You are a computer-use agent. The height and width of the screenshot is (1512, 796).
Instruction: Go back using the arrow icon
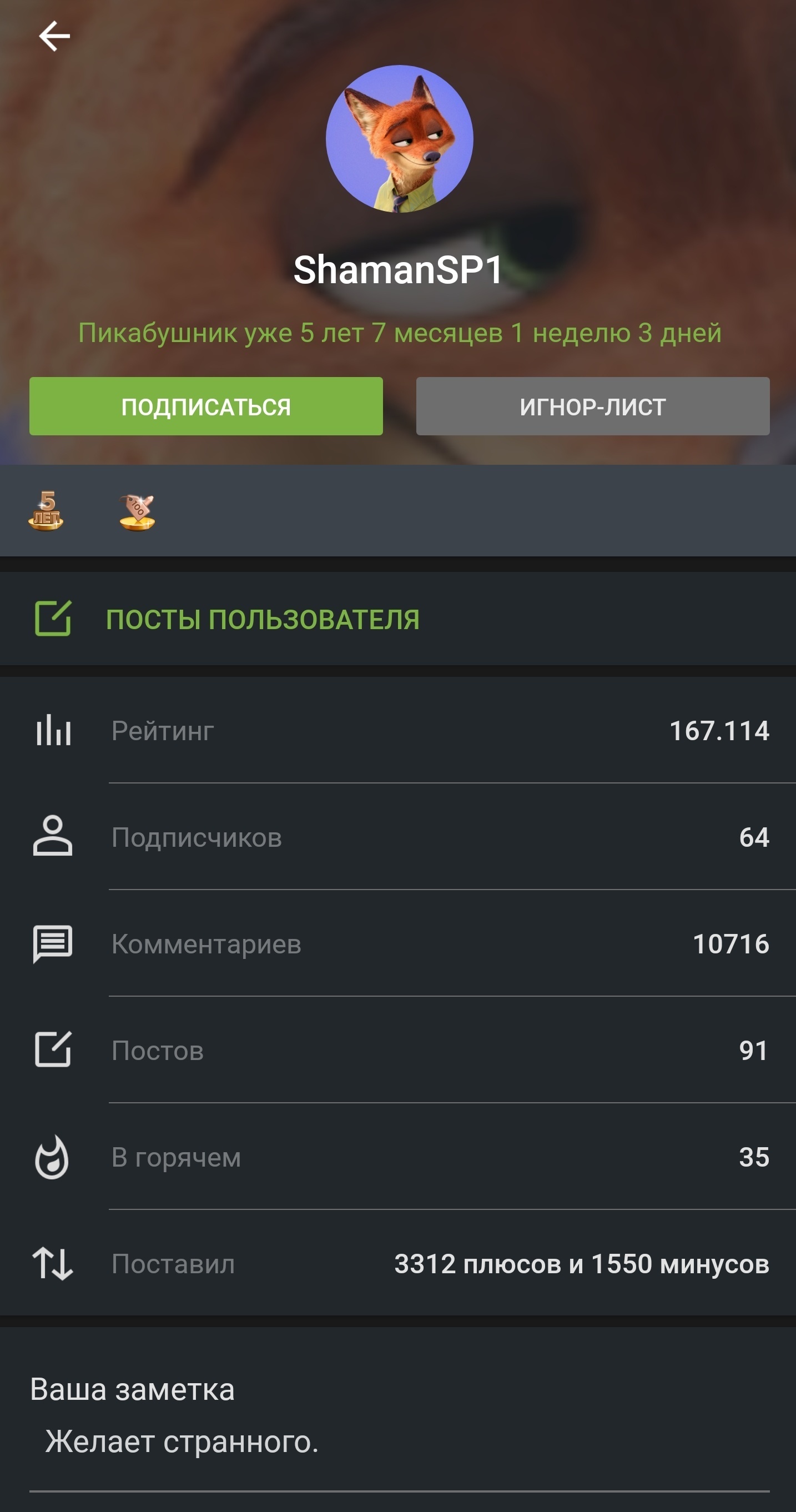(54, 37)
